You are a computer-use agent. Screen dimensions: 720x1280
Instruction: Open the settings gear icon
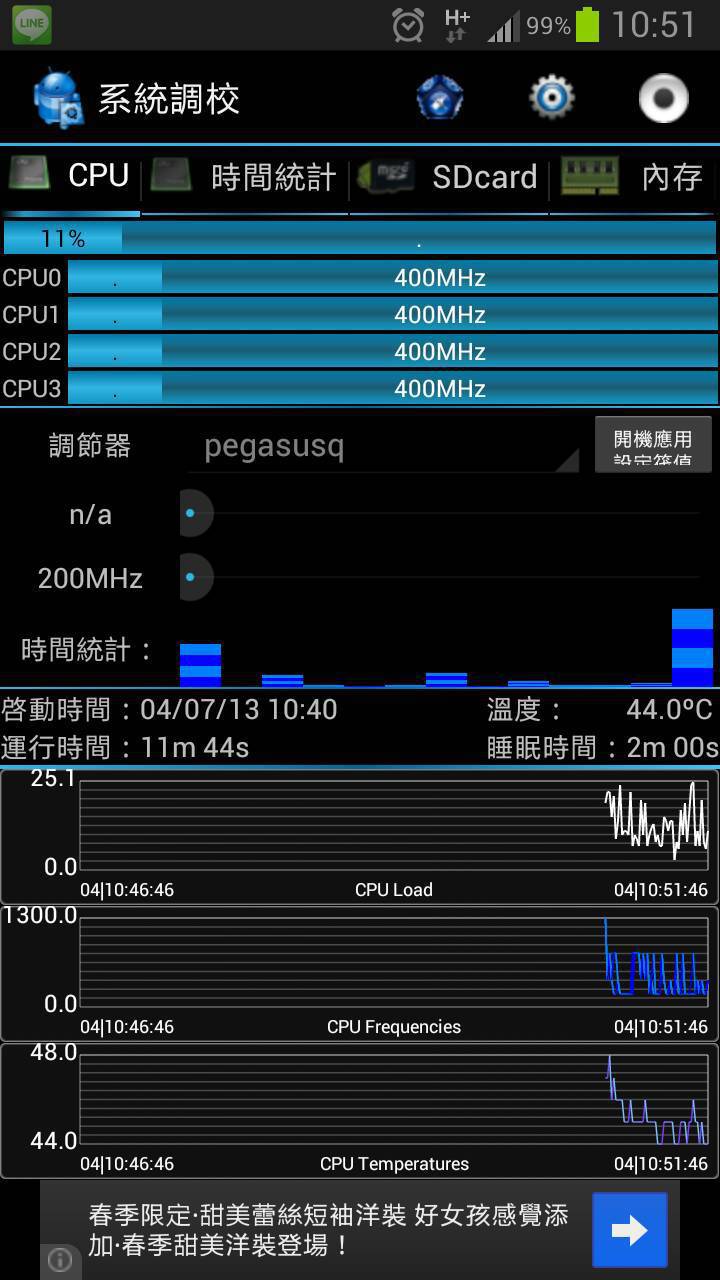[551, 98]
